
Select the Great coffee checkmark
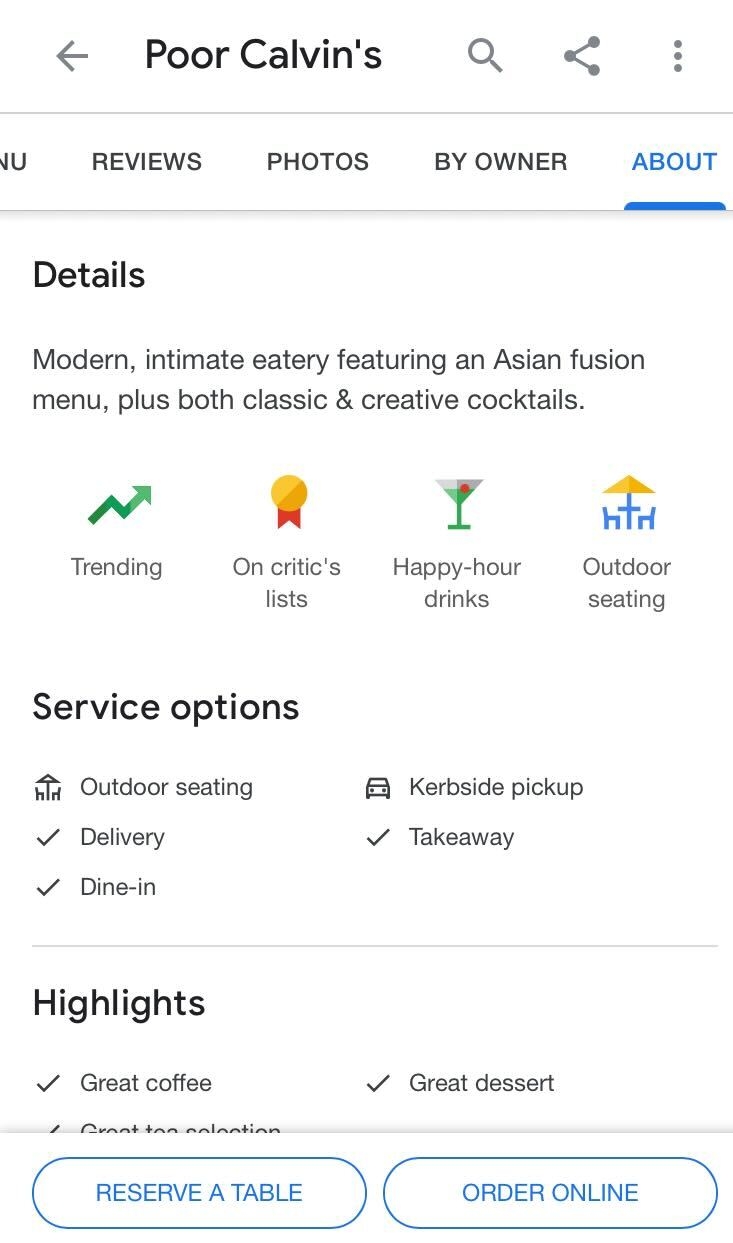click(x=48, y=1082)
